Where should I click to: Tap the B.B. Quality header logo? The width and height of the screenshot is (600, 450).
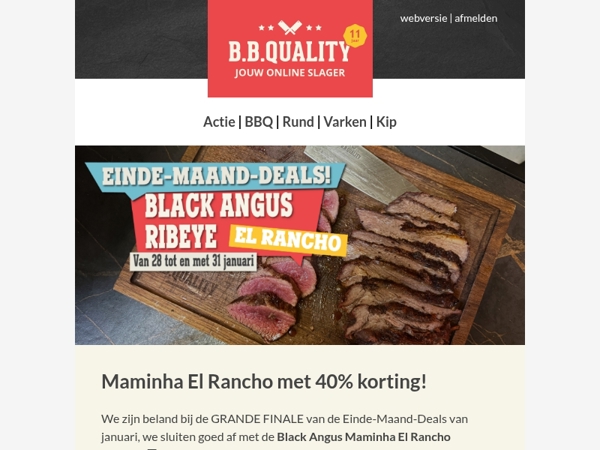290,48
